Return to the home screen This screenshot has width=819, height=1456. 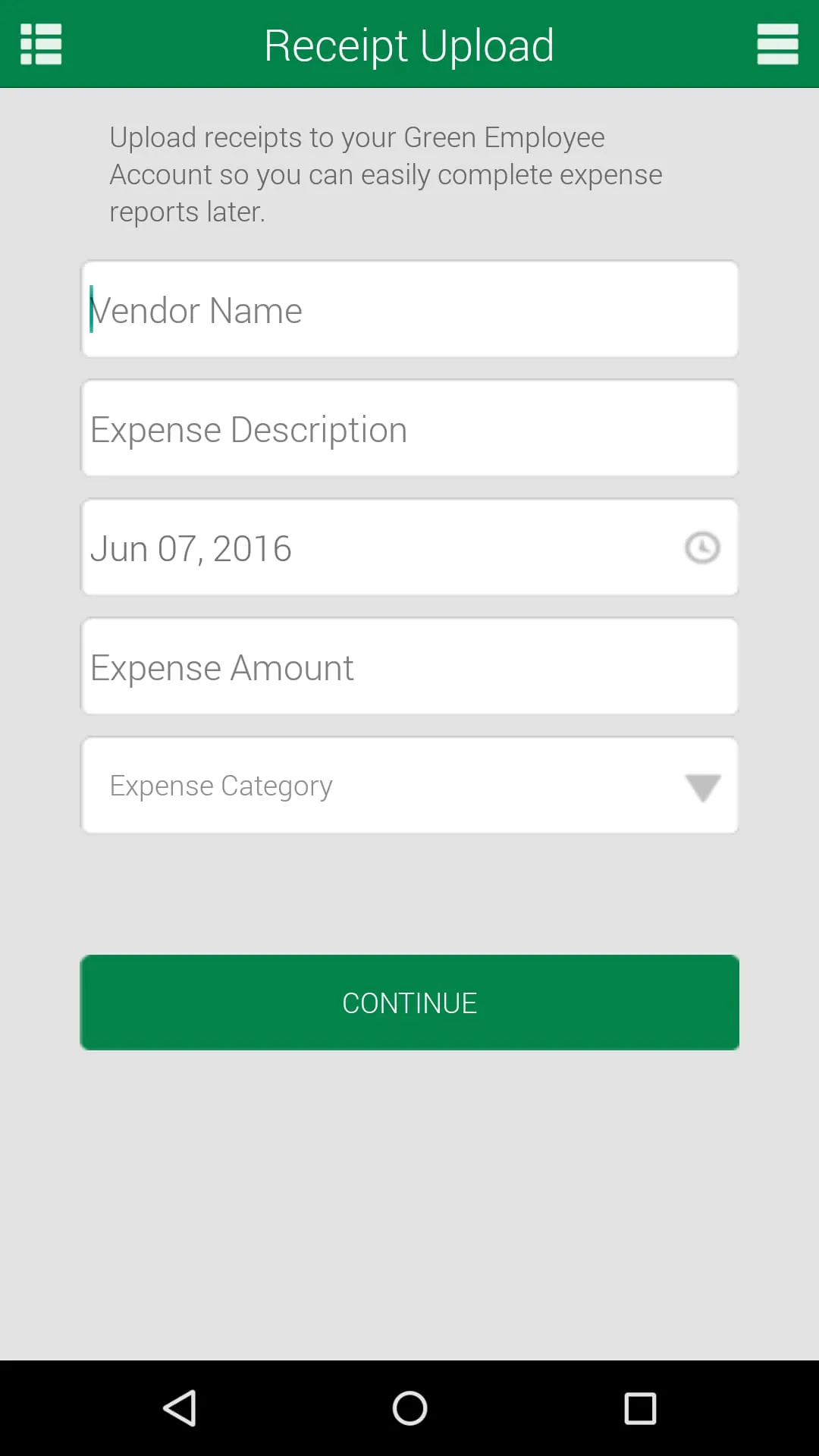[409, 1408]
